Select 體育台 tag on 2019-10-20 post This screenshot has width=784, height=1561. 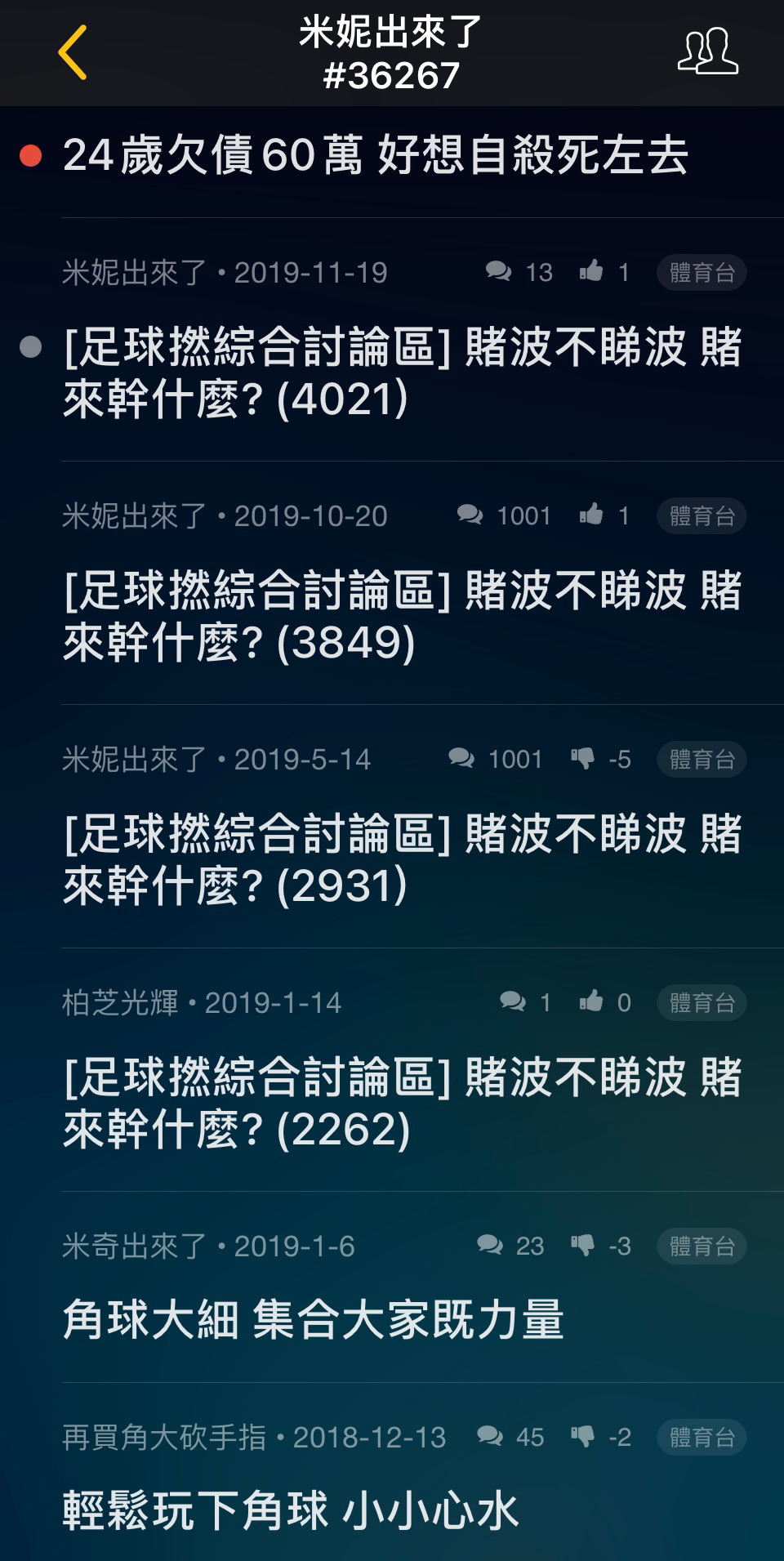(702, 515)
